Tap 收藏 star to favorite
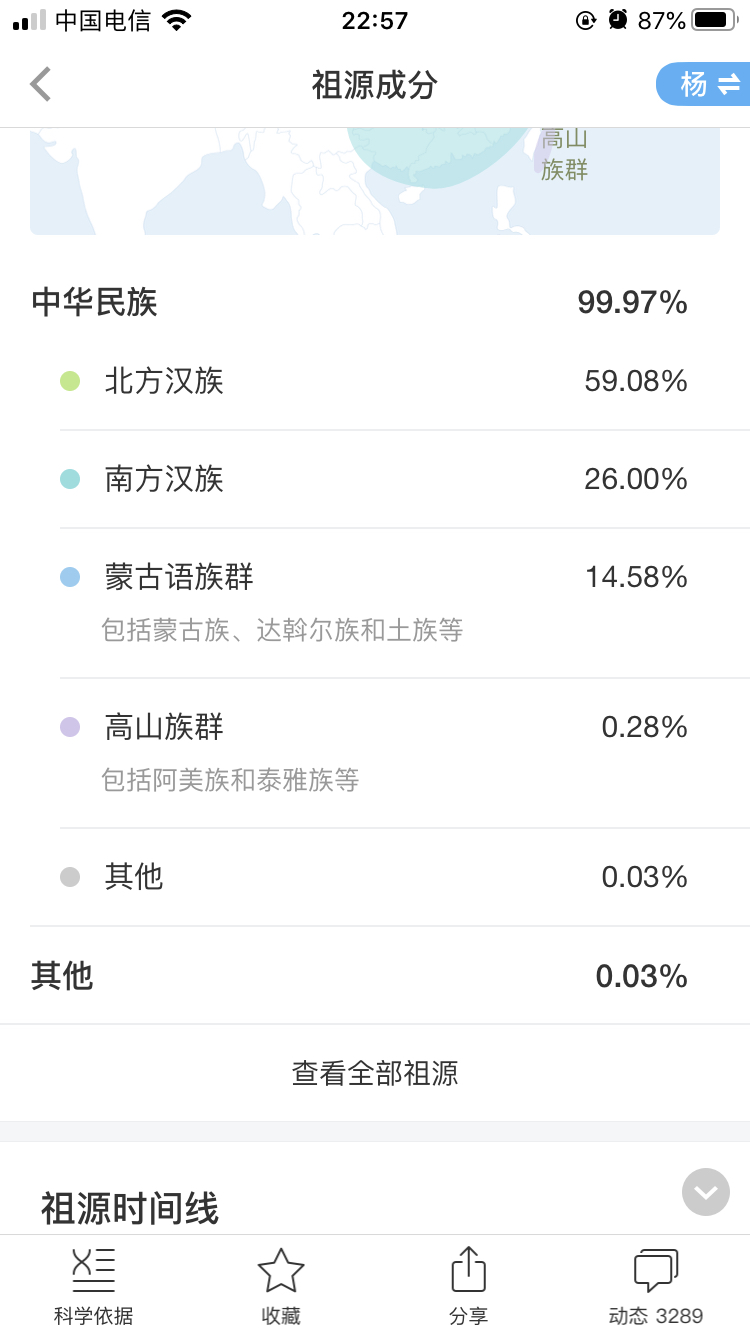Viewport: 750px width, 1334px height. click(281, 1286)
